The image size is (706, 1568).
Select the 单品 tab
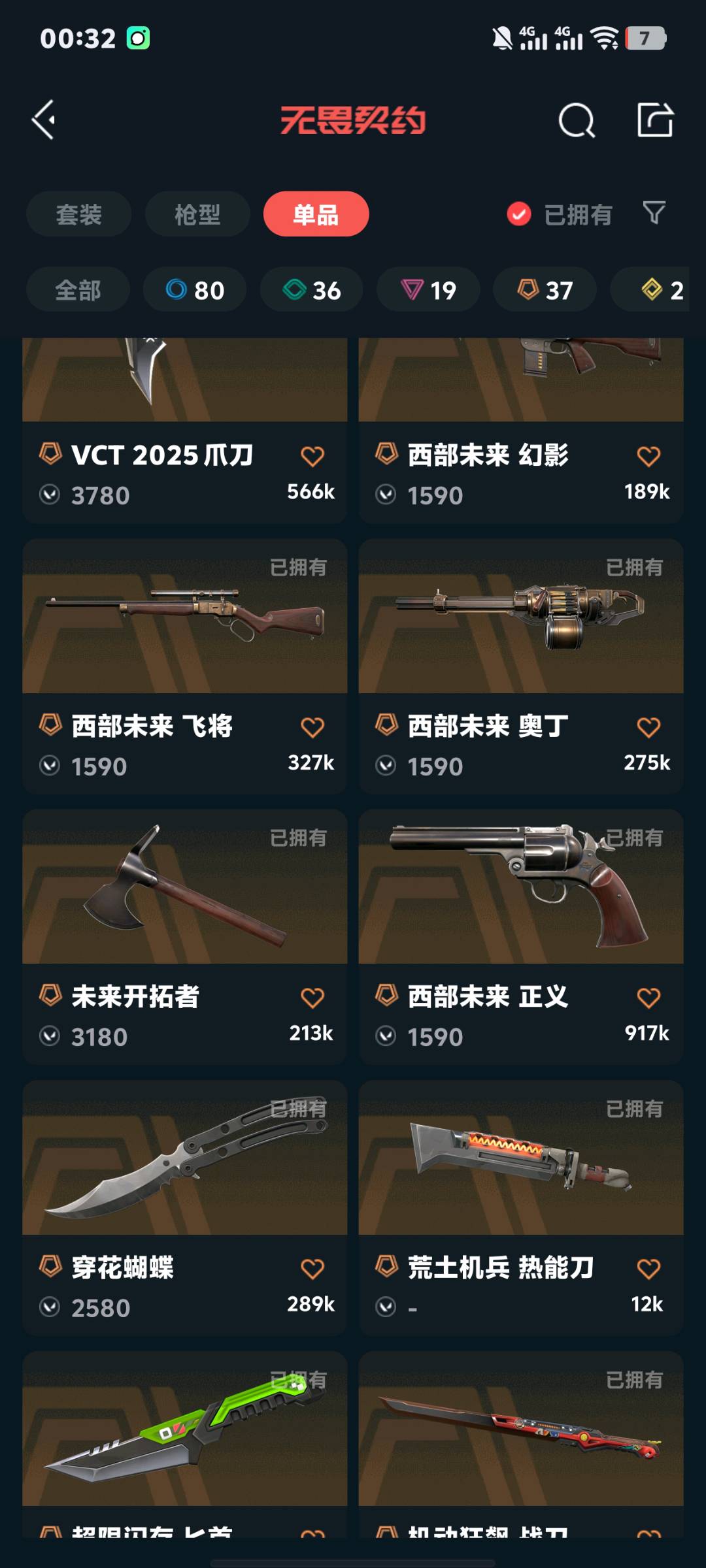click(316, 214)
